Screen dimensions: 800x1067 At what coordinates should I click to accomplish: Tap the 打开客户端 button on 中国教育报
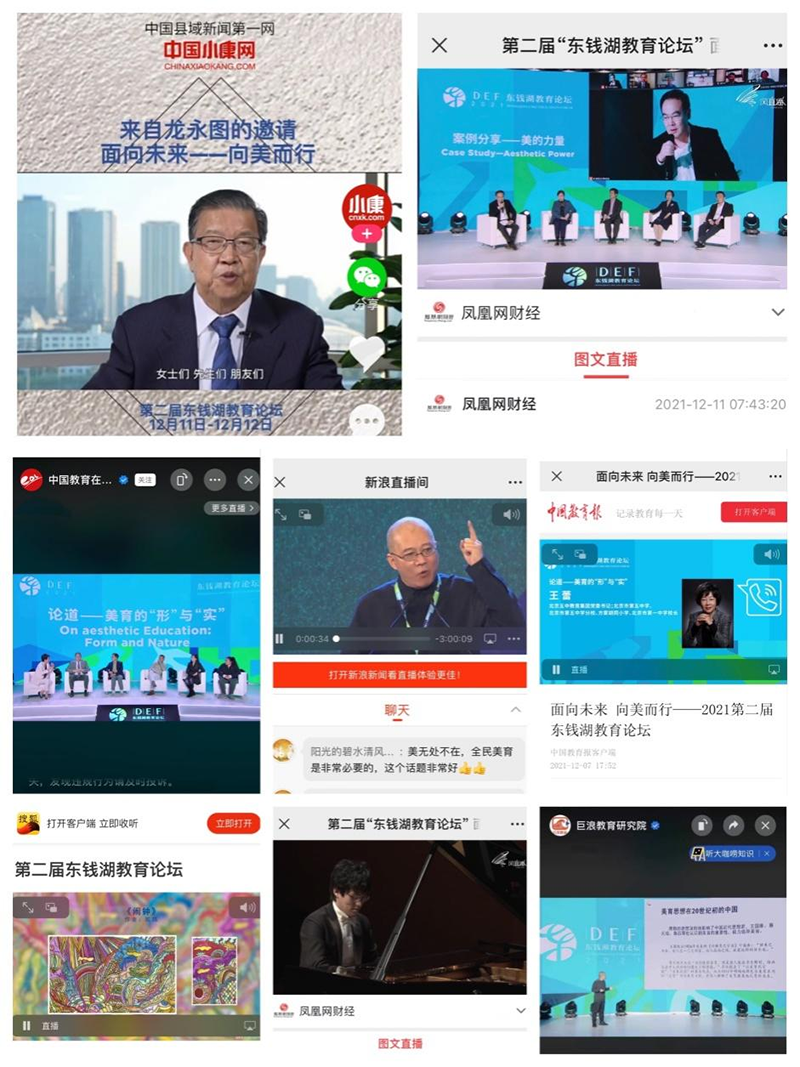(753, 511)
